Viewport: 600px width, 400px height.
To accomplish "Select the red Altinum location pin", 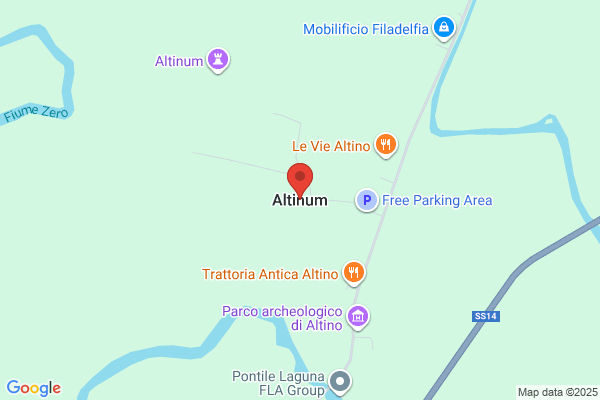I will 300,180.
